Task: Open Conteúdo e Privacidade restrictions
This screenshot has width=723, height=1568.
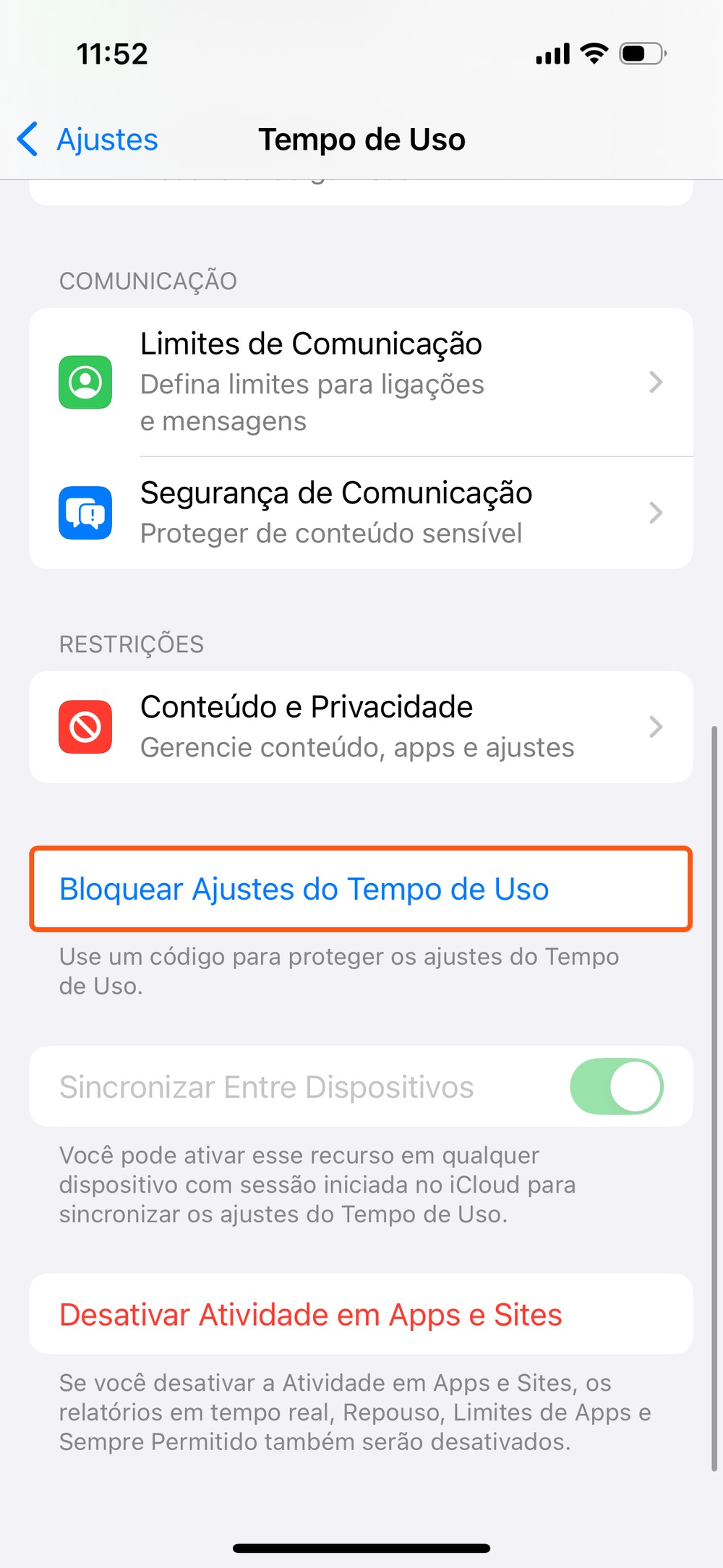Action: point(360,727)
